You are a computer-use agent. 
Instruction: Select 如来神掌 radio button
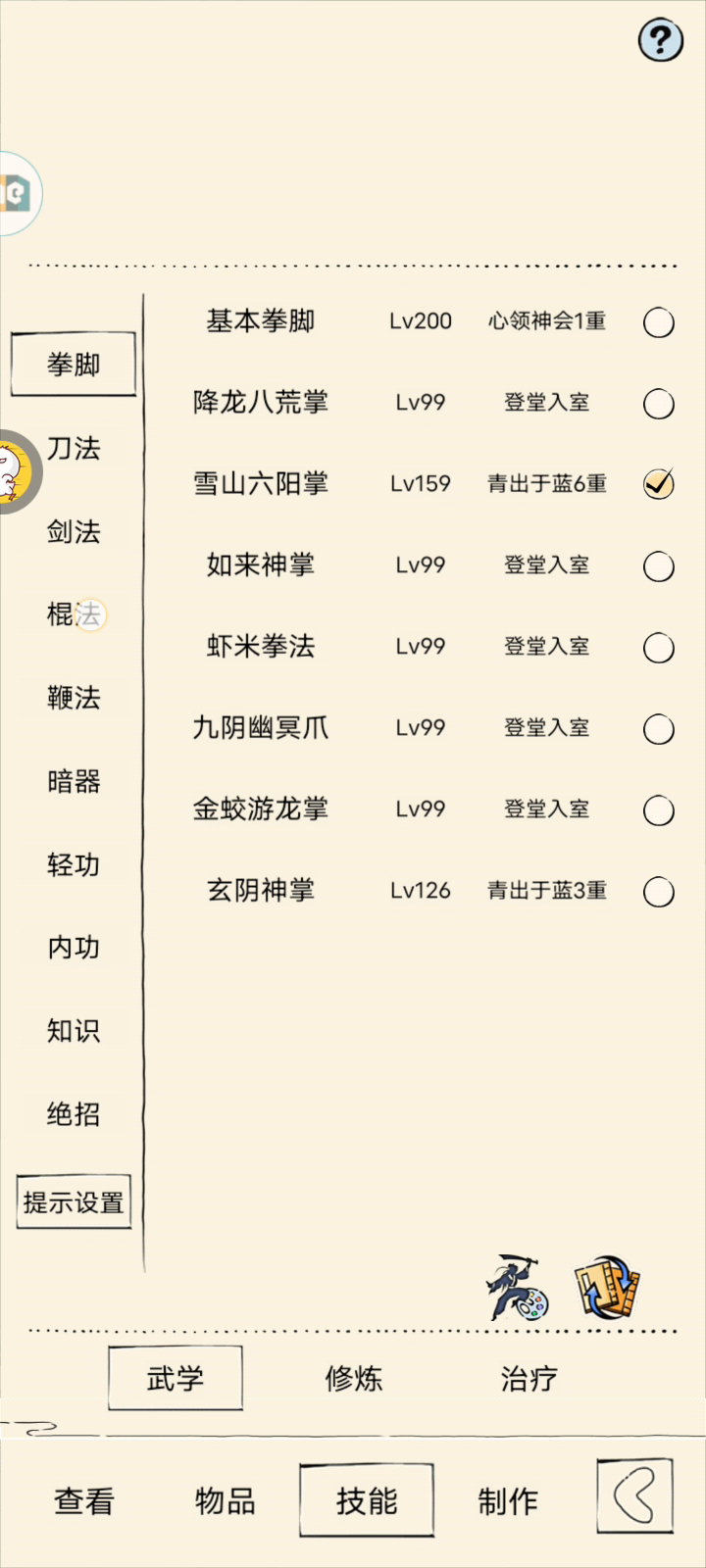659,565
